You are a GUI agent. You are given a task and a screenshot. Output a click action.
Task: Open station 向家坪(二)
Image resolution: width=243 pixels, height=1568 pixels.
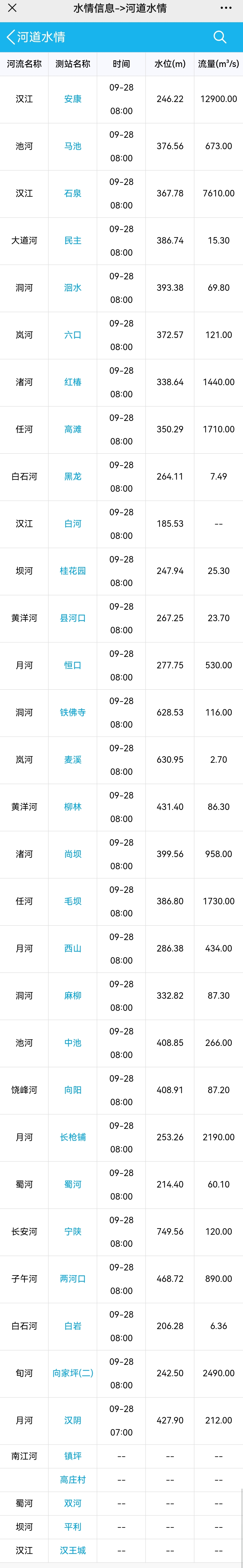(x=72, y=1373)
